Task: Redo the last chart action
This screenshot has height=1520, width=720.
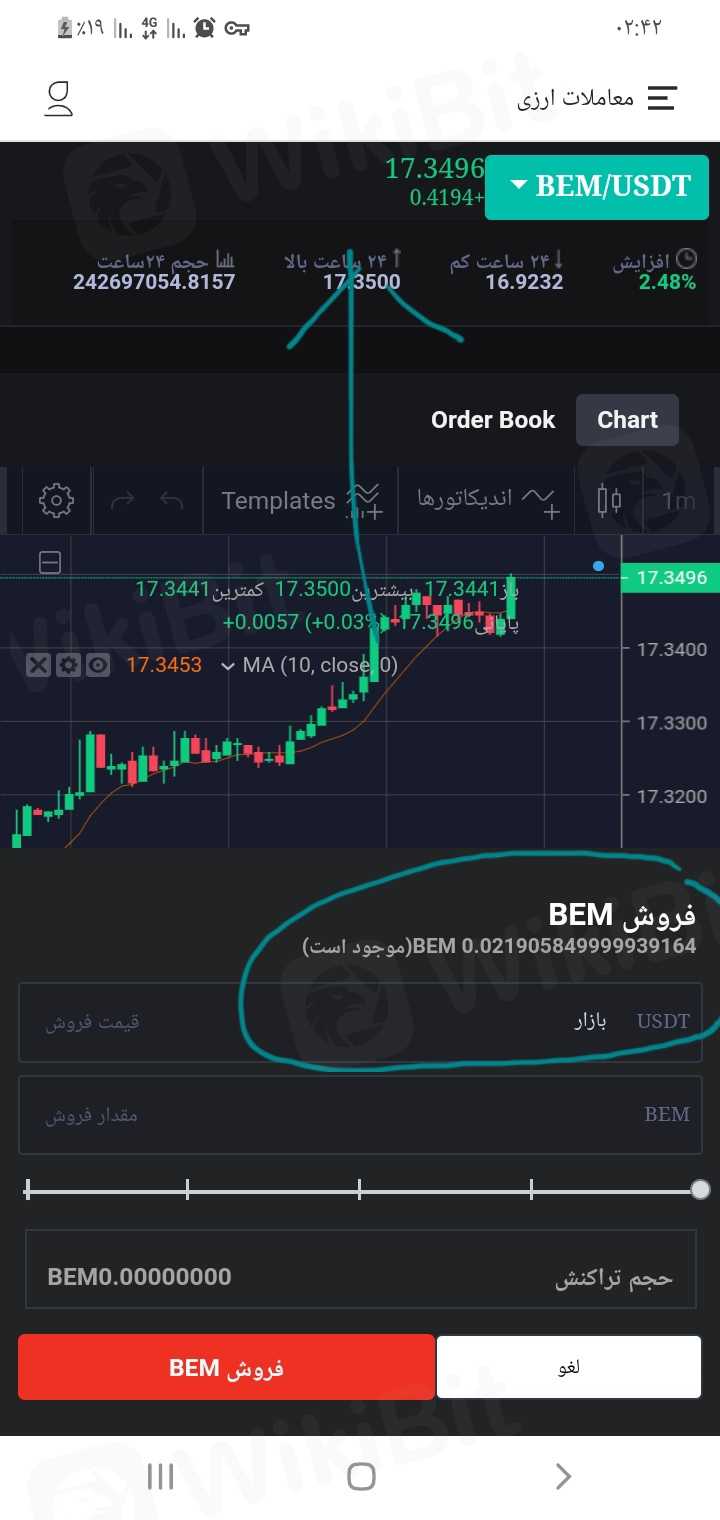Action: click(122, 500)
